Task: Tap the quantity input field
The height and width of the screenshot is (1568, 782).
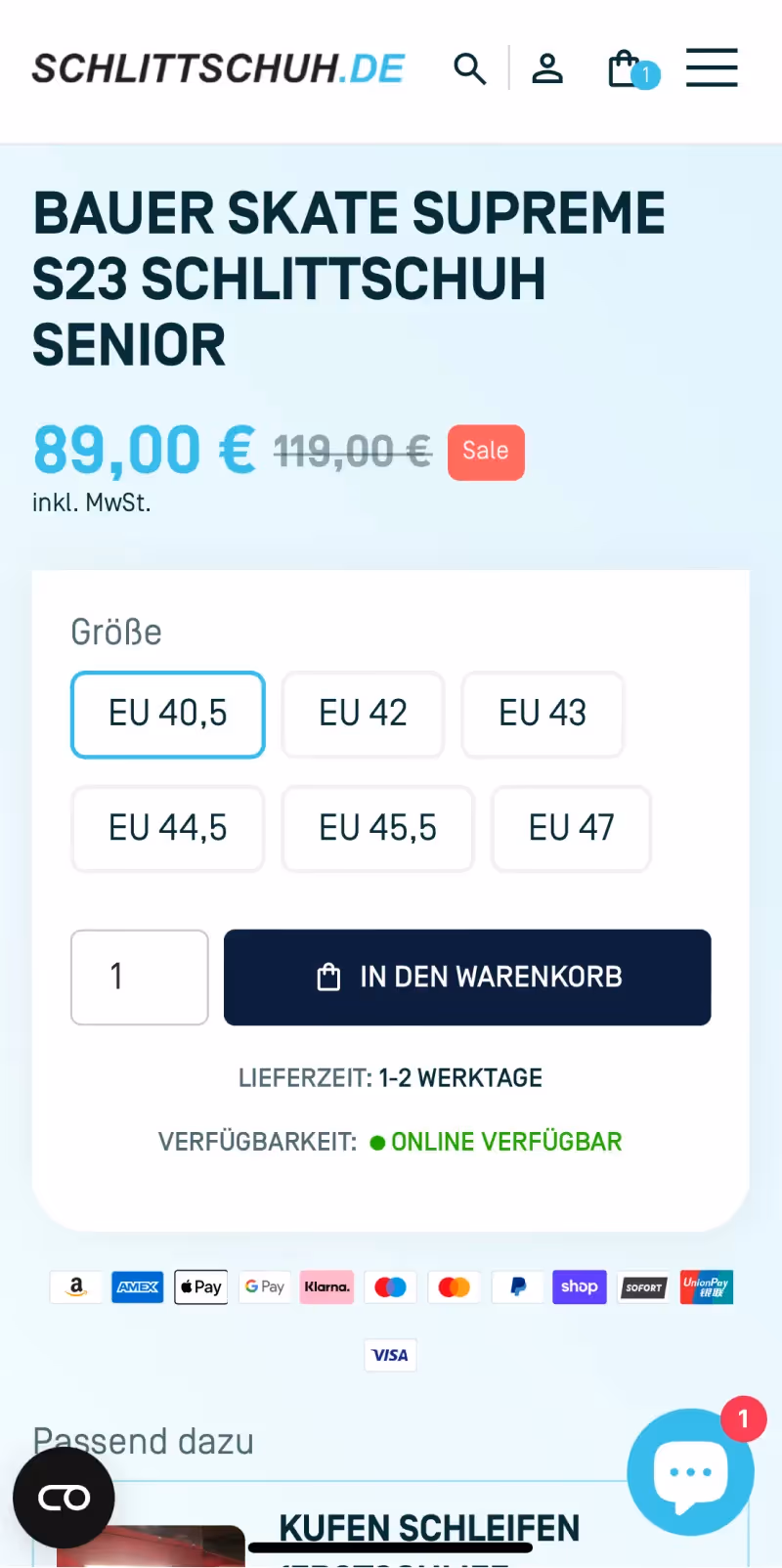Action: click(140, 978)
